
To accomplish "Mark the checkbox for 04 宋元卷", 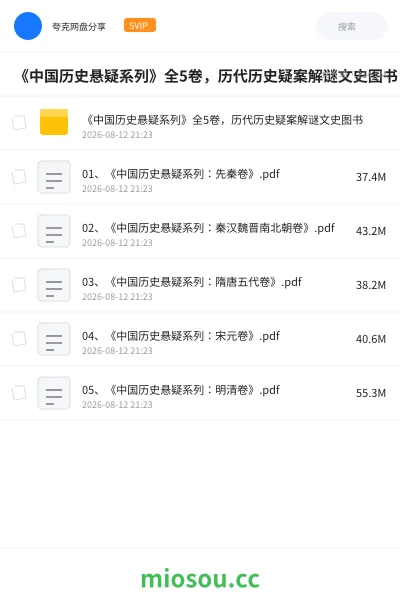I will pyautogui.click(x=19, y=339).
